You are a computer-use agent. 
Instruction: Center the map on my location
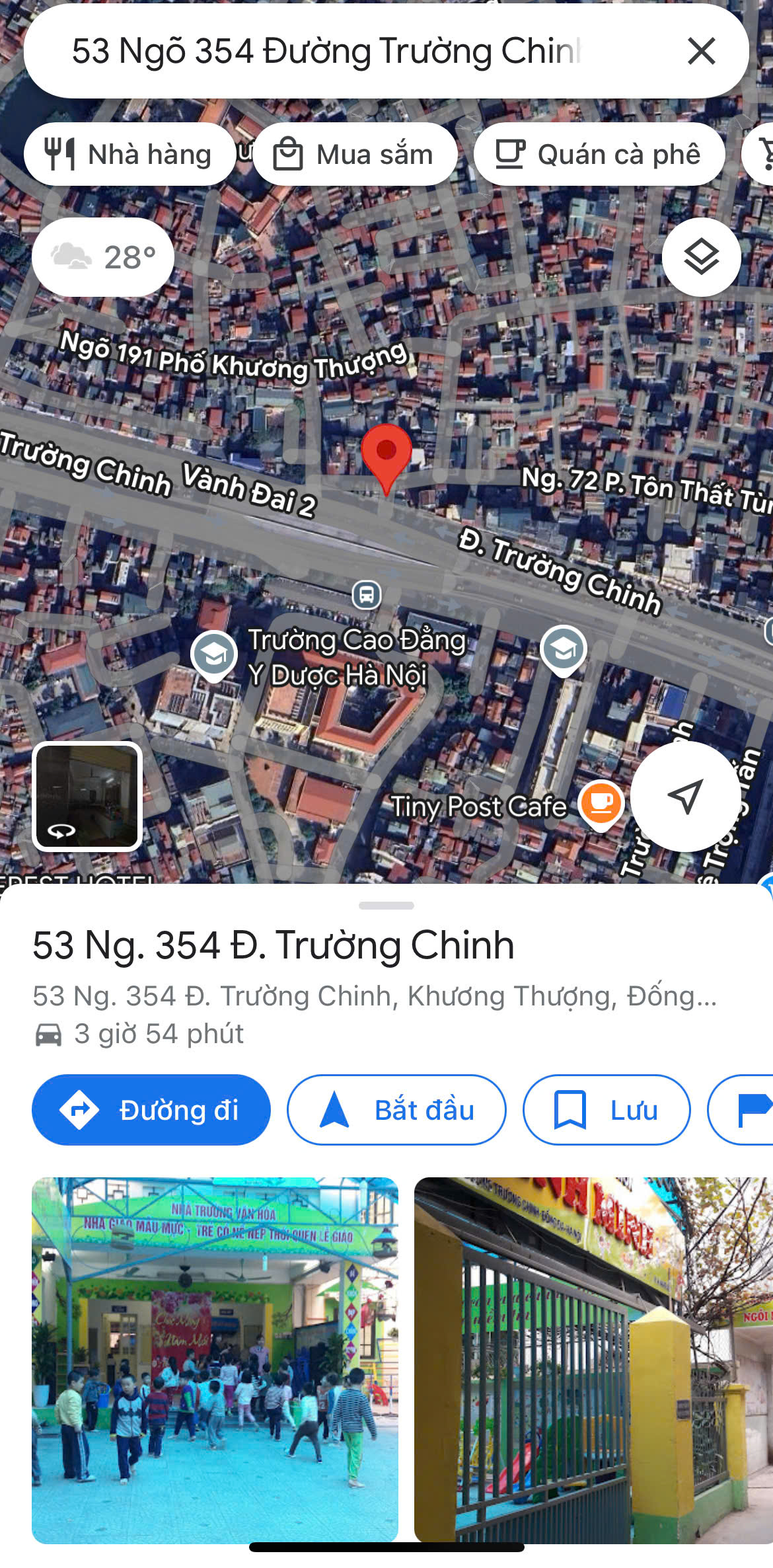coord(685,796)
